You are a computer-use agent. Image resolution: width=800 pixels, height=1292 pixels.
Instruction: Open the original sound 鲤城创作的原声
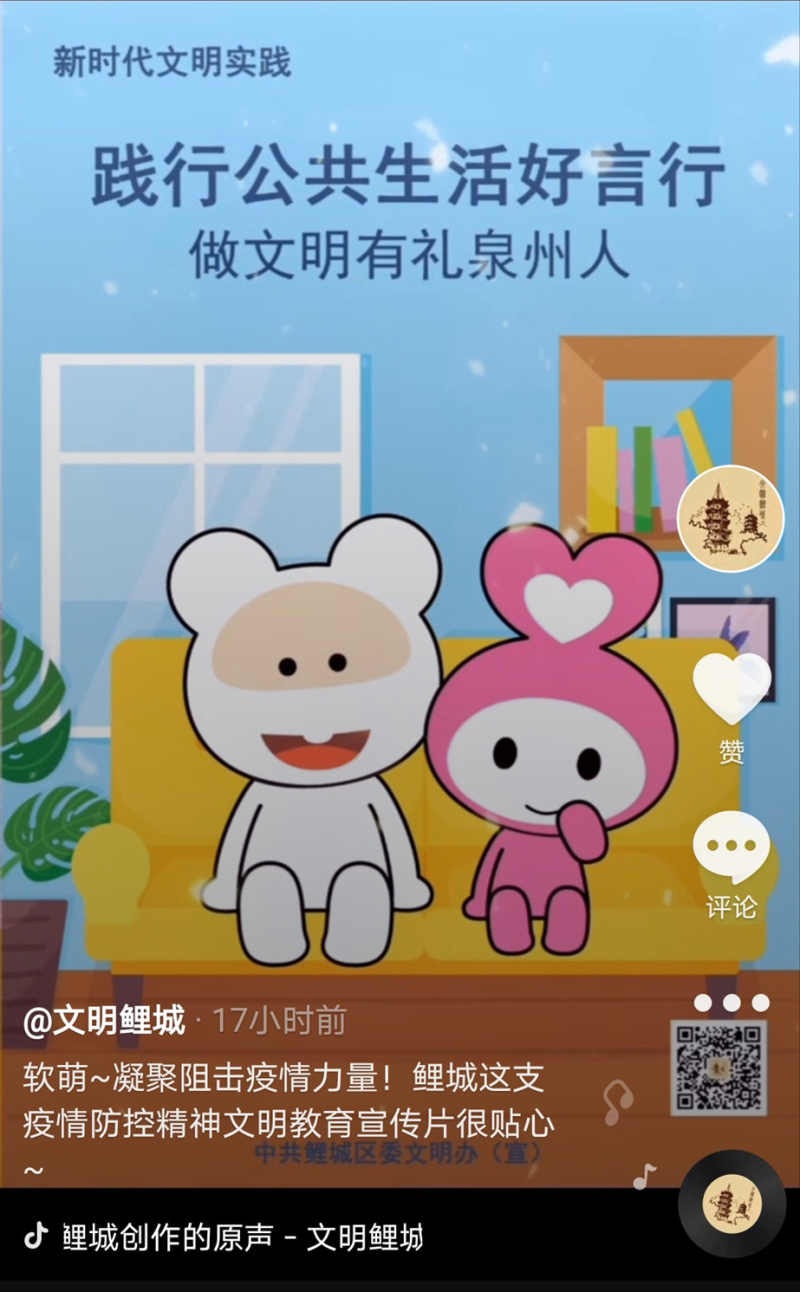coord(240,1237)
